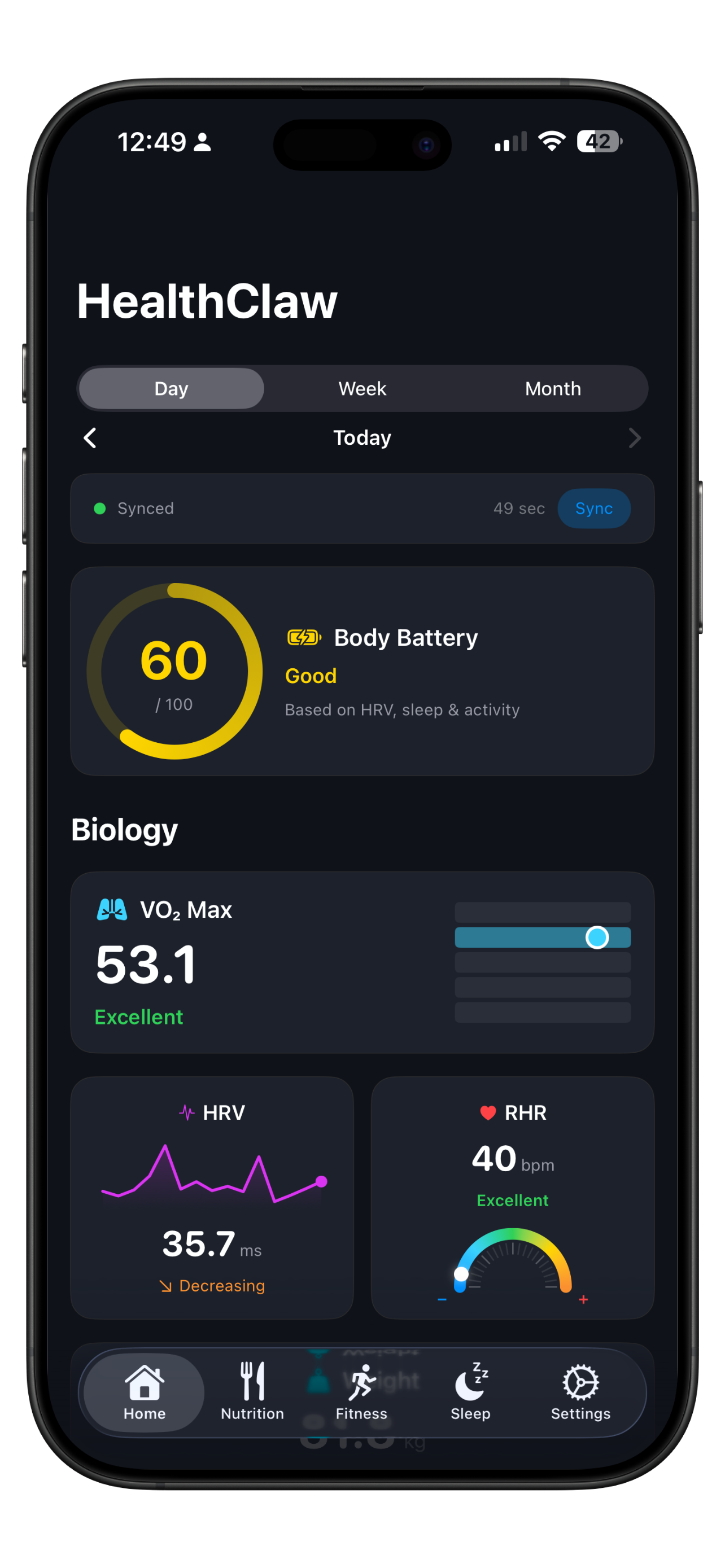Open the Settings tab
The height and width of the screenshot is (1568, 725).
(580, 1391)
